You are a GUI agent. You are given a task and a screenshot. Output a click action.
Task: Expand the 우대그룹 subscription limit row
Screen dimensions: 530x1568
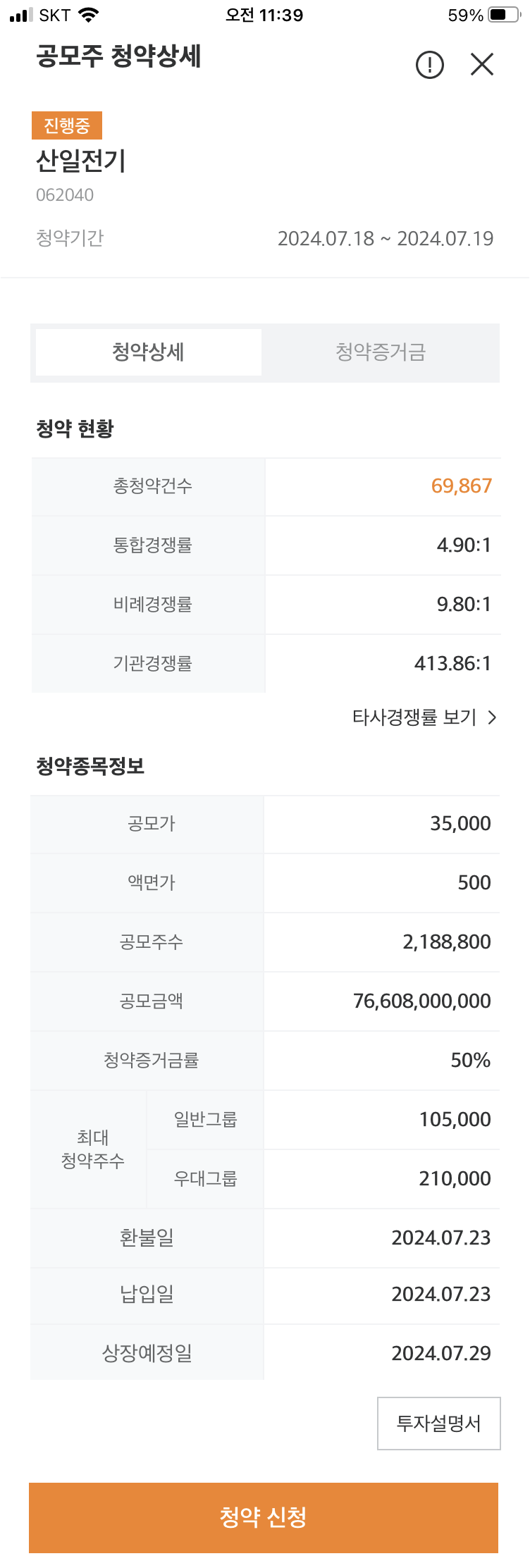(x=205, y=1178)
